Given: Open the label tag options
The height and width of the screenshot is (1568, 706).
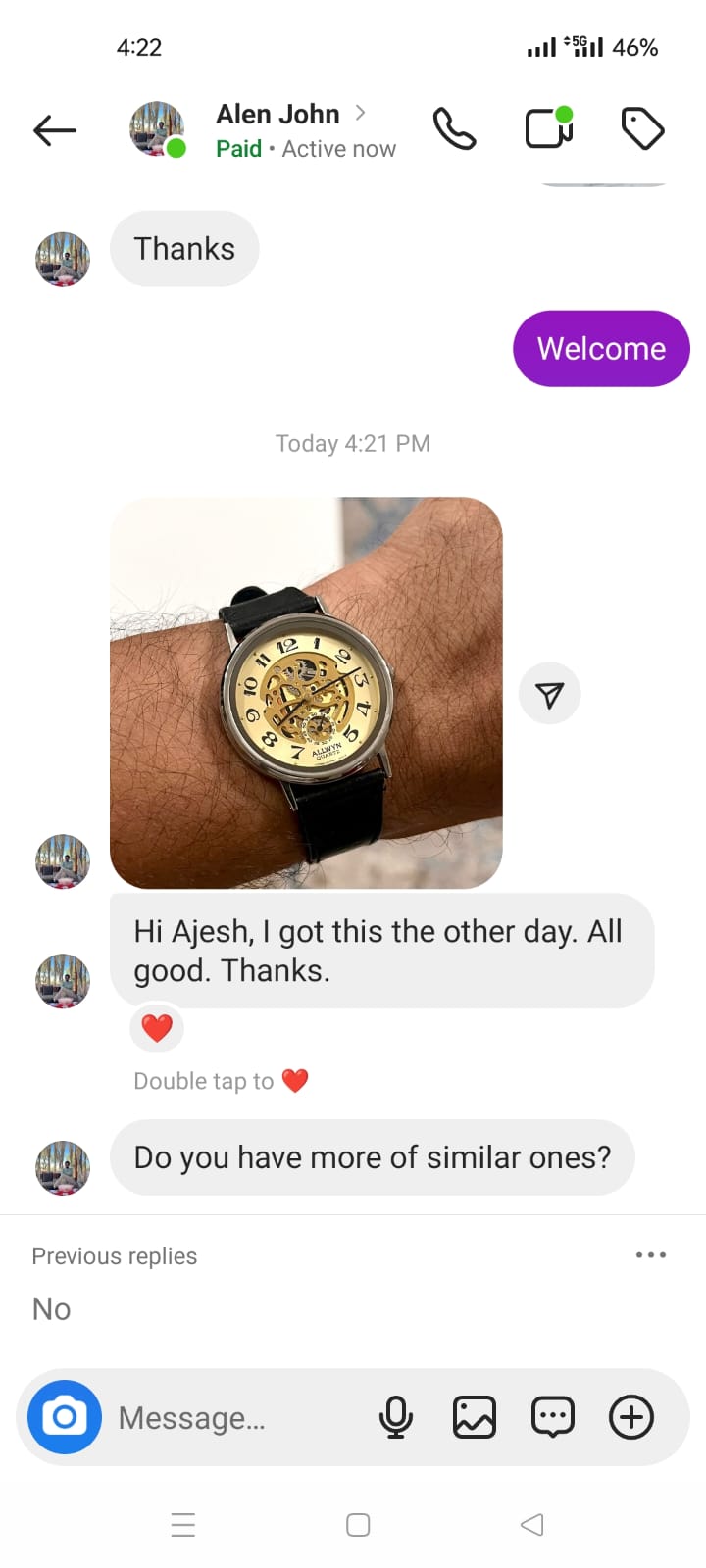Looking at the screenshot, I should (x=643, y=129).
